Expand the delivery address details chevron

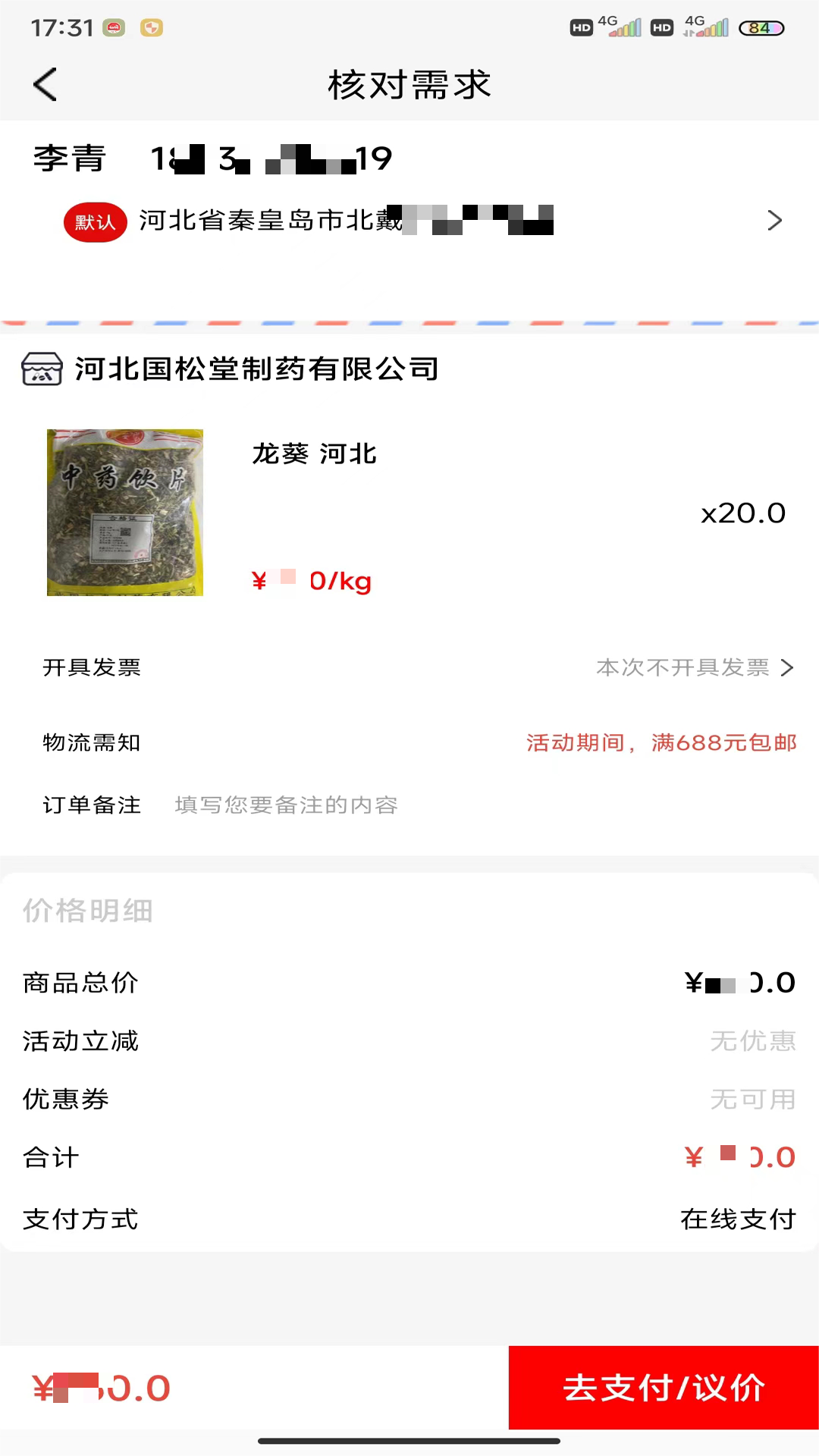click(x=774, y=221)
